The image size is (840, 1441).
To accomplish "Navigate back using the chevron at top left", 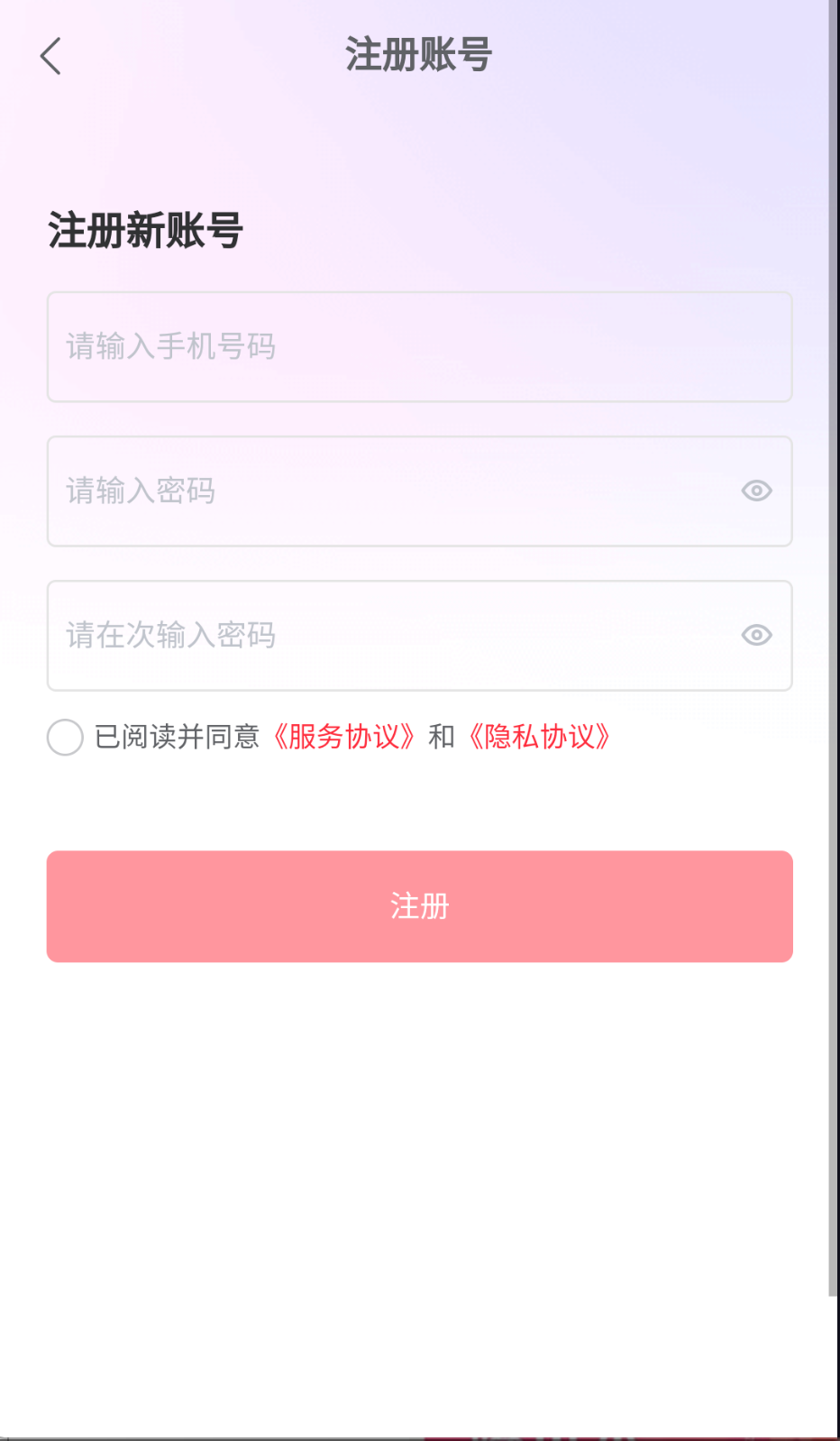I will coord(50,56).
